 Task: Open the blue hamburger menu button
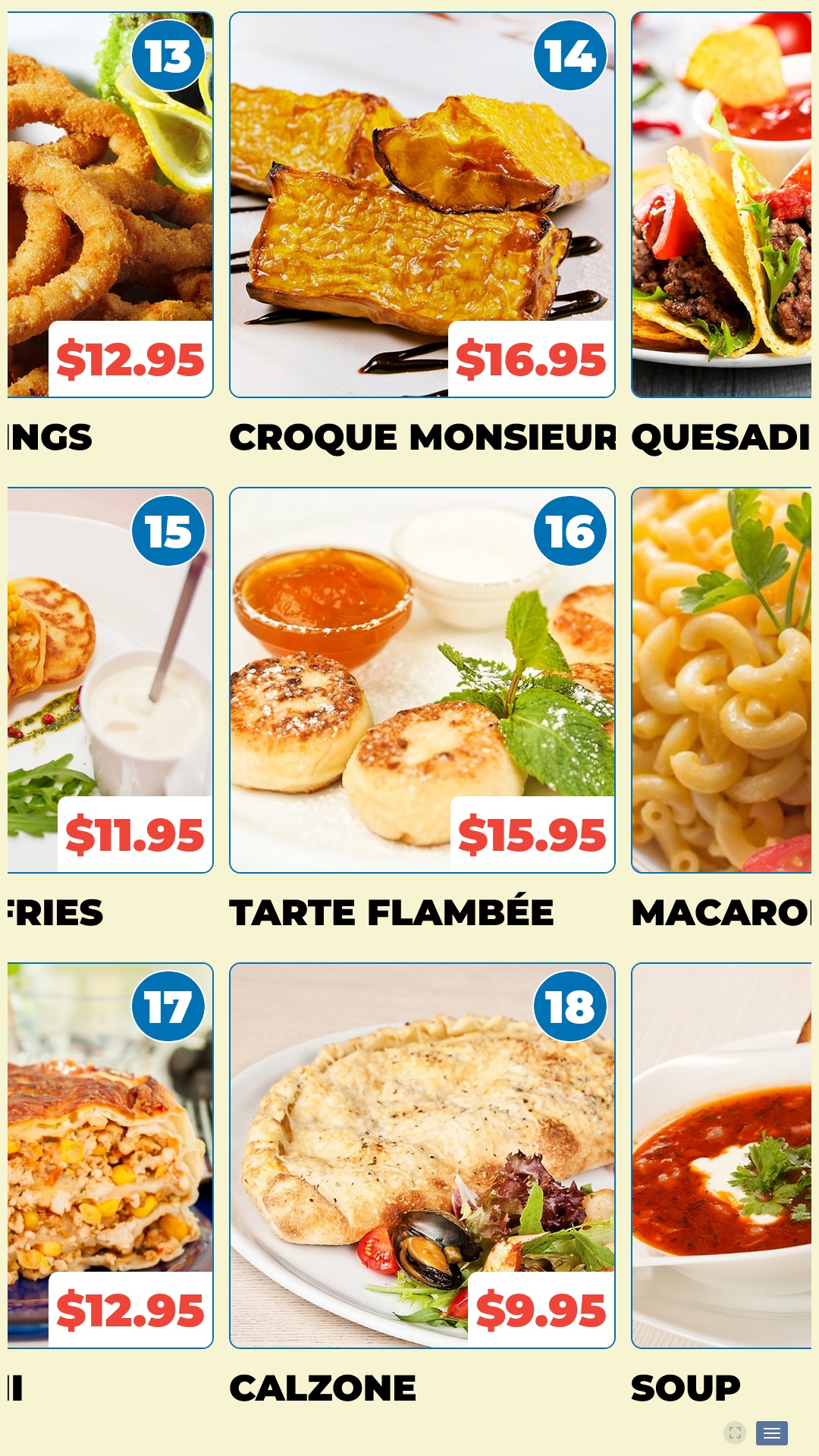pyautogui.click(x=771, y=1432)
